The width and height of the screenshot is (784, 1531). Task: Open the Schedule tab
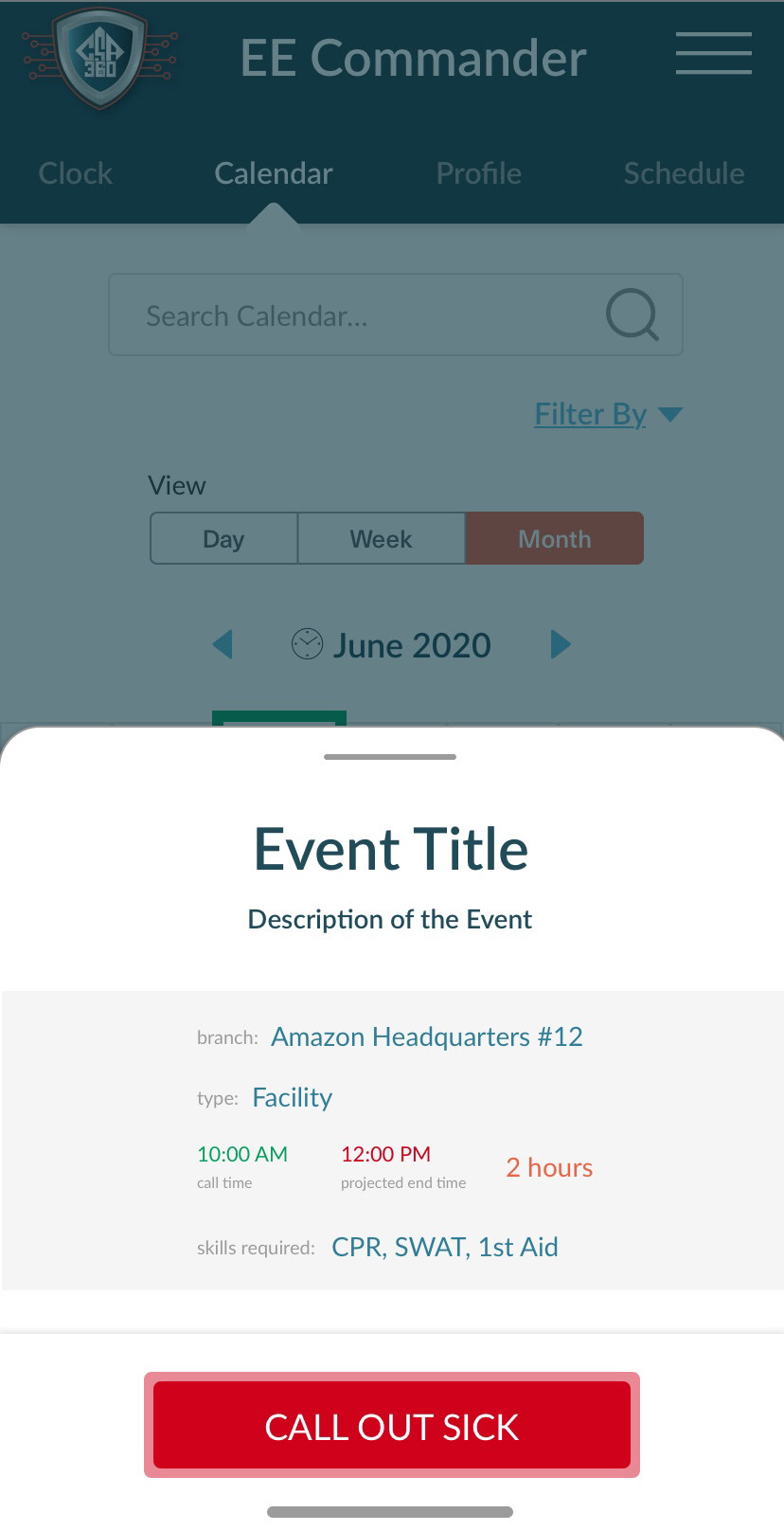[x=683, y=173]
